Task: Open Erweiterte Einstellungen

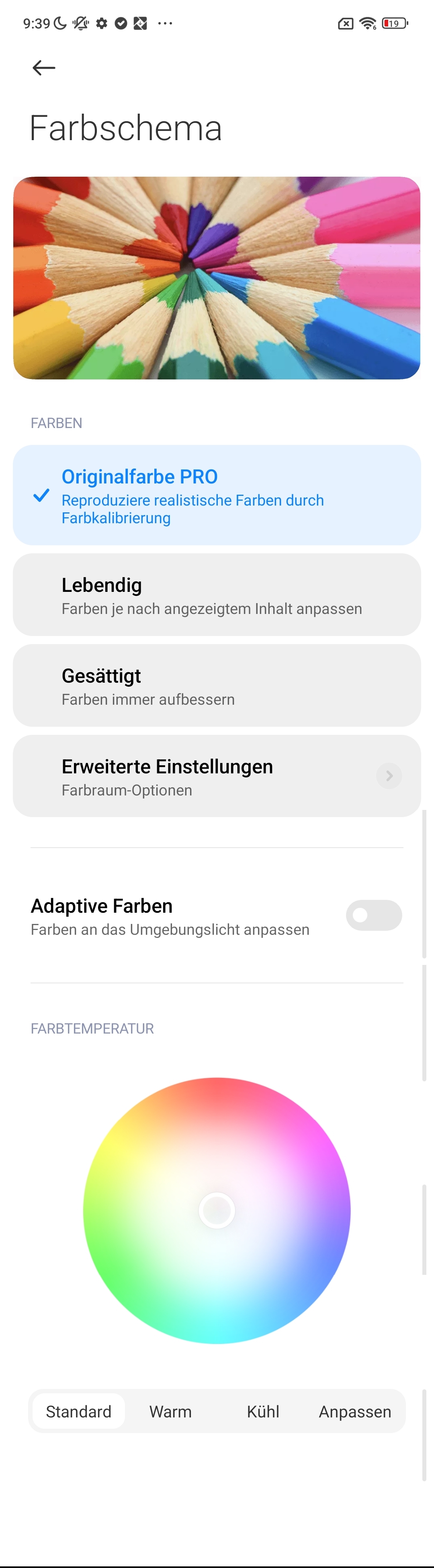Action: pos(216,776)
